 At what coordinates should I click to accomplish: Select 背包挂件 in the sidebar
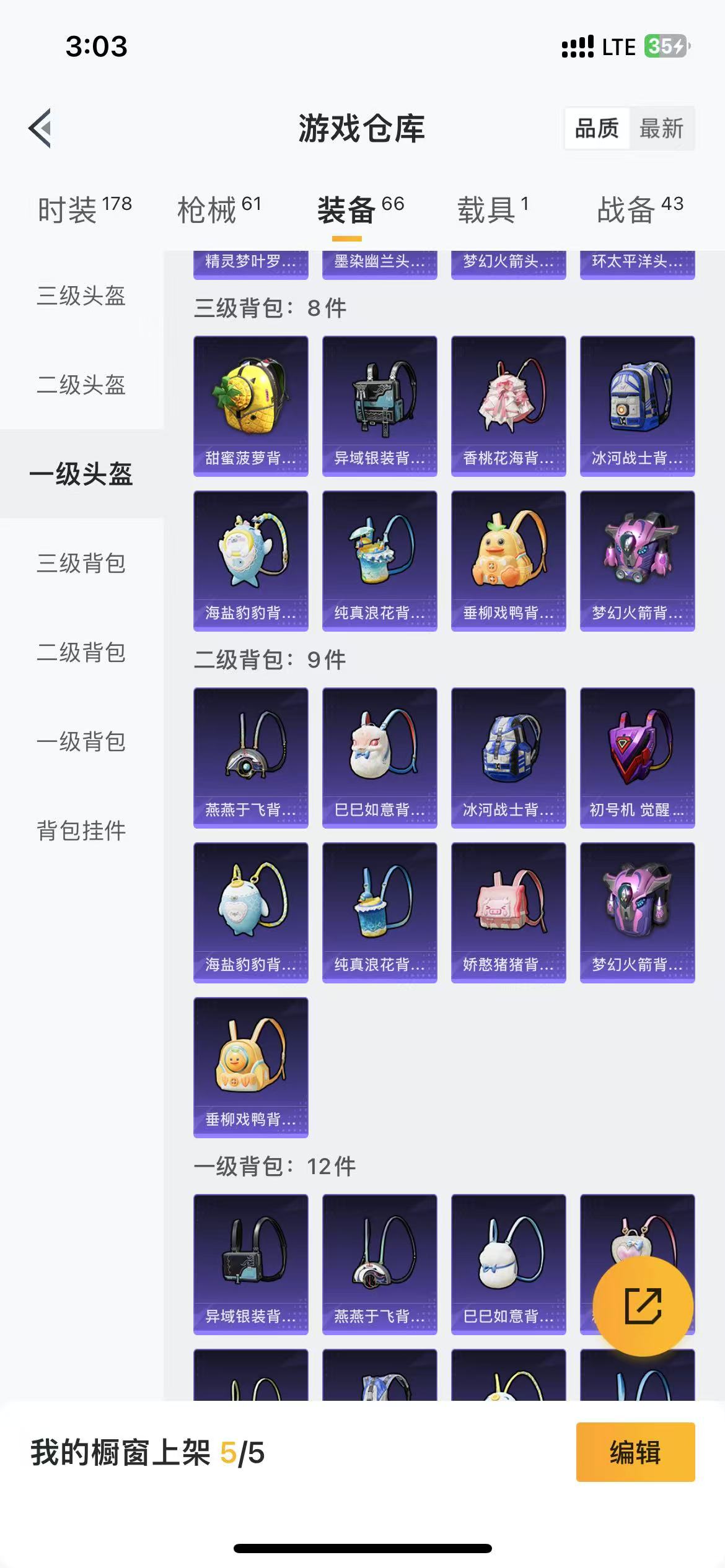click(x=81, y=830)
